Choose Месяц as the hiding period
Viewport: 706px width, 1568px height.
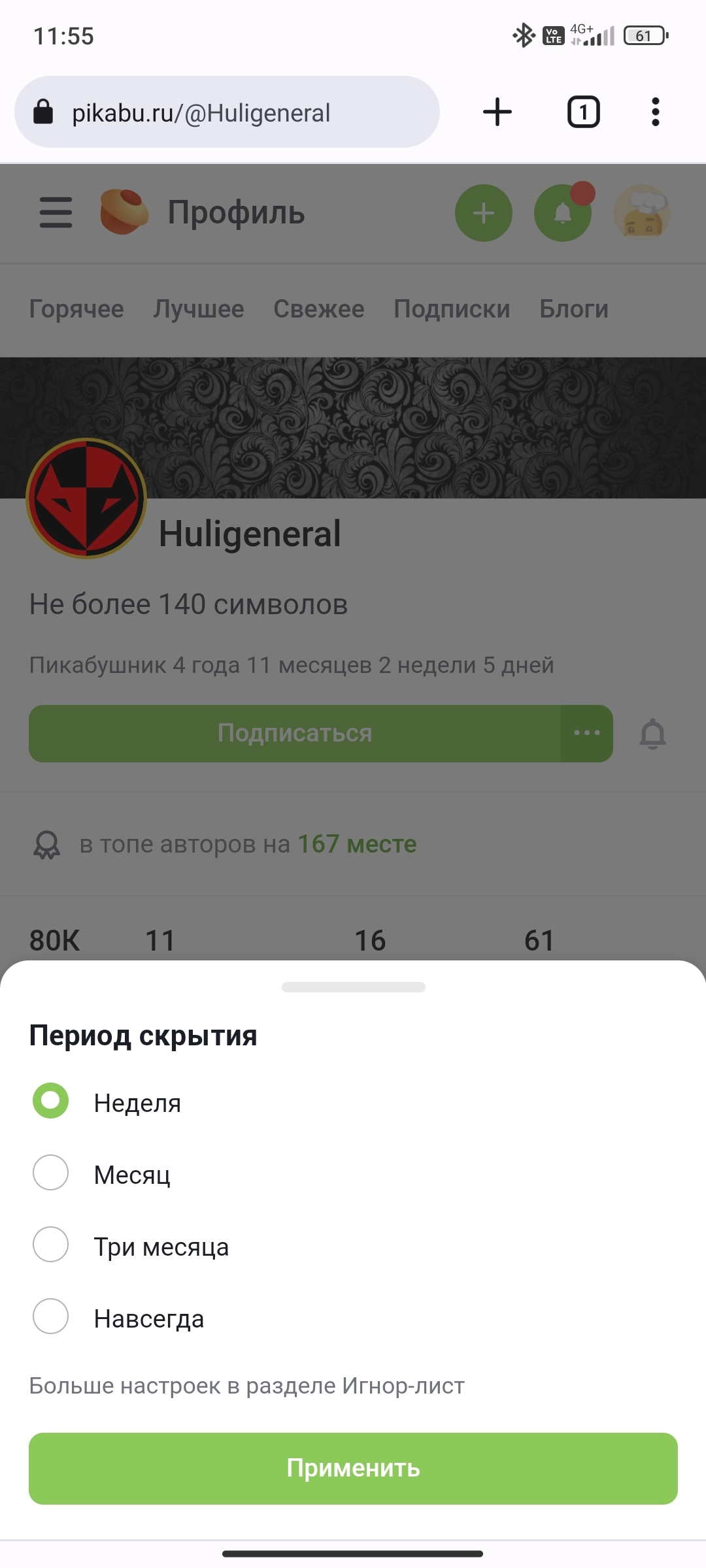(51, 1173)
